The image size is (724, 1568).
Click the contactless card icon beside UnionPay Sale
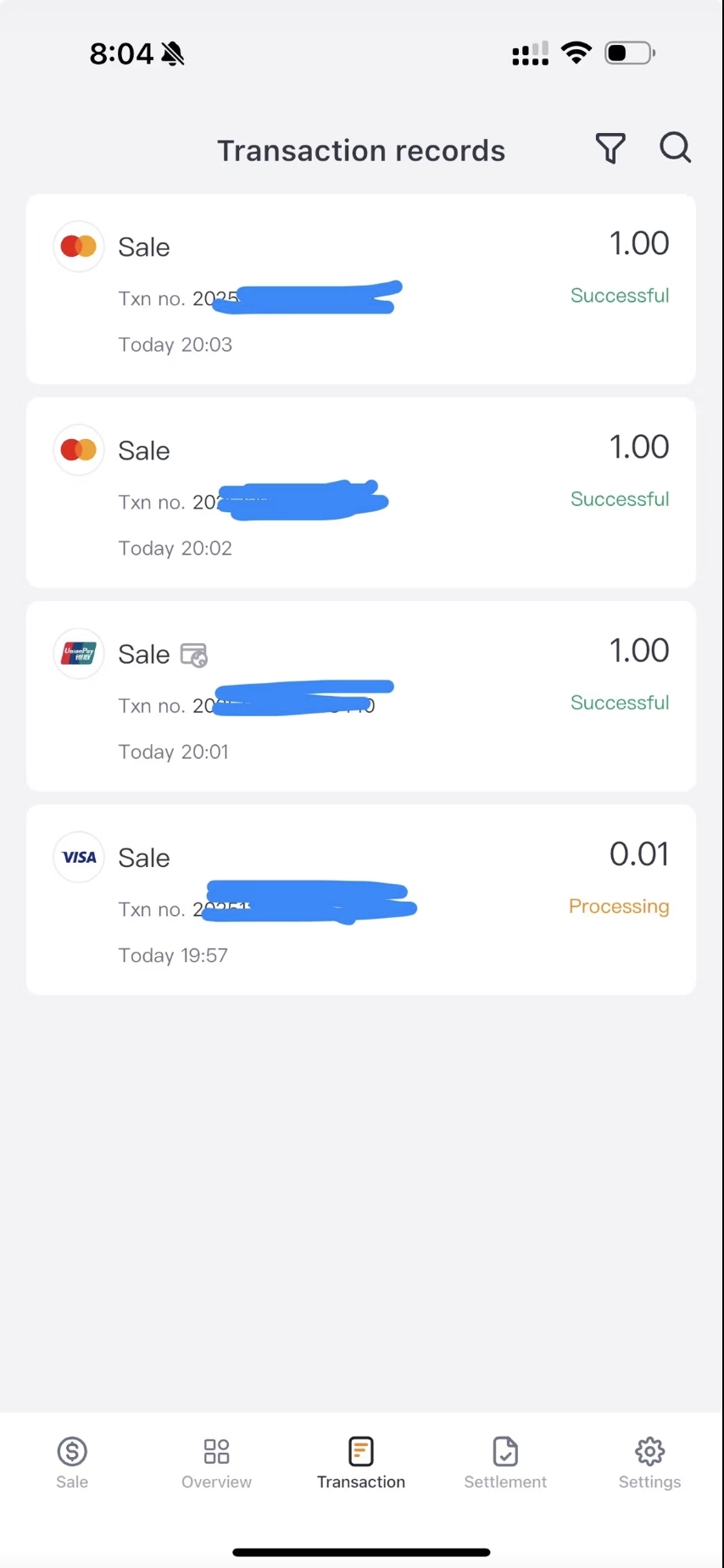tap(194, 655)
